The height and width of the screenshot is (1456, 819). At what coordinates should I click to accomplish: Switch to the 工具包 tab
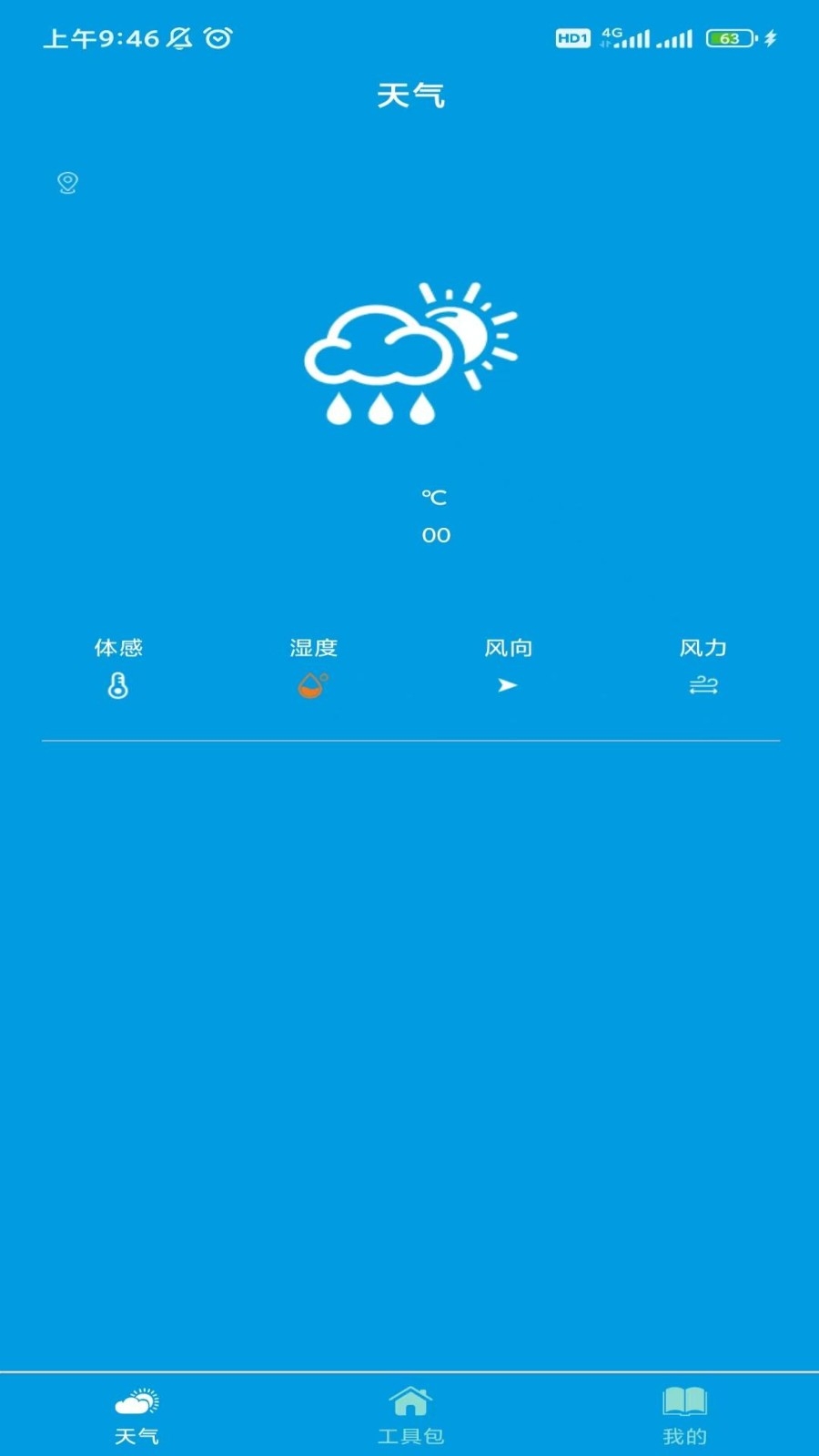tap(410, 1415)
